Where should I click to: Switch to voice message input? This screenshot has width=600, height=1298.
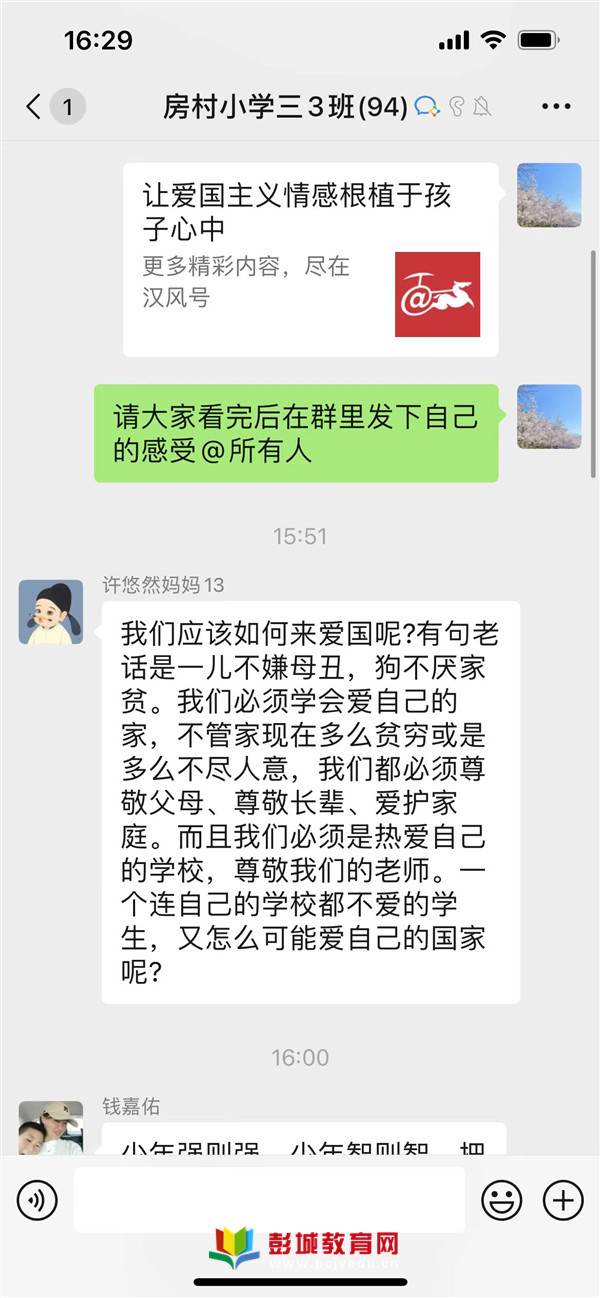pos(38,1199)
